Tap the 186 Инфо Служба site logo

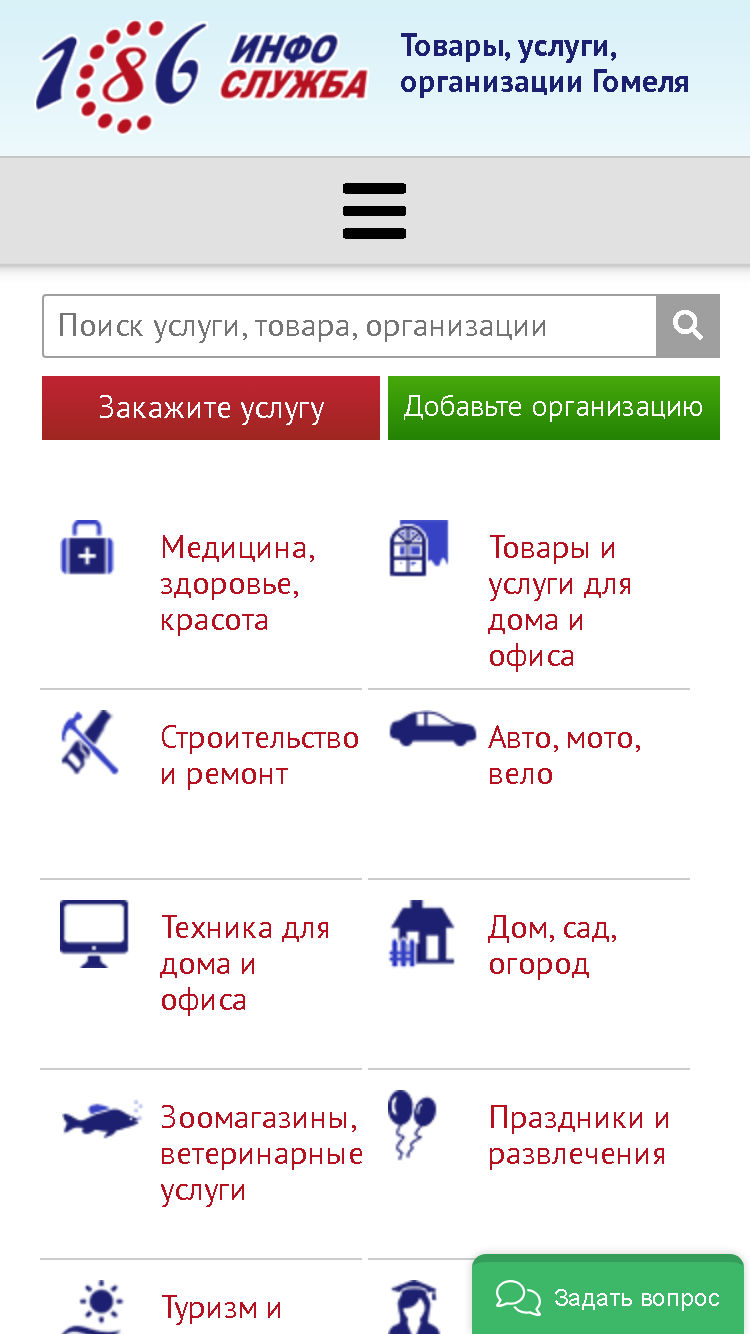202,76
